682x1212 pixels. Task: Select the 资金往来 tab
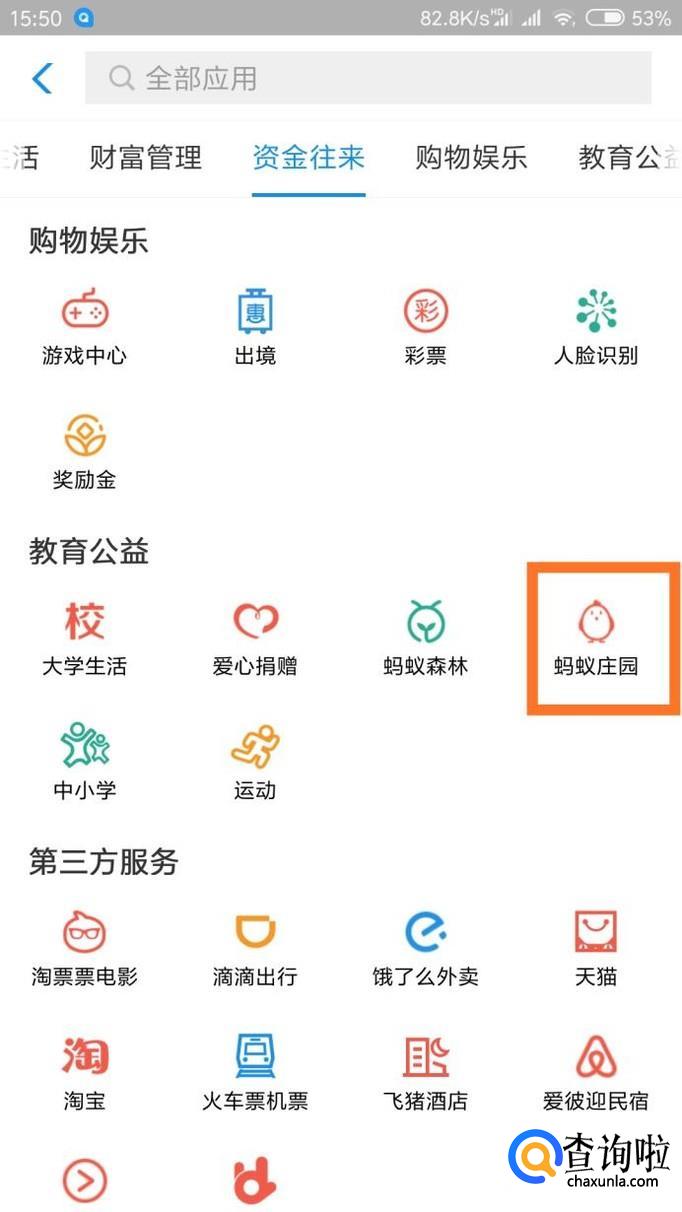308,158
